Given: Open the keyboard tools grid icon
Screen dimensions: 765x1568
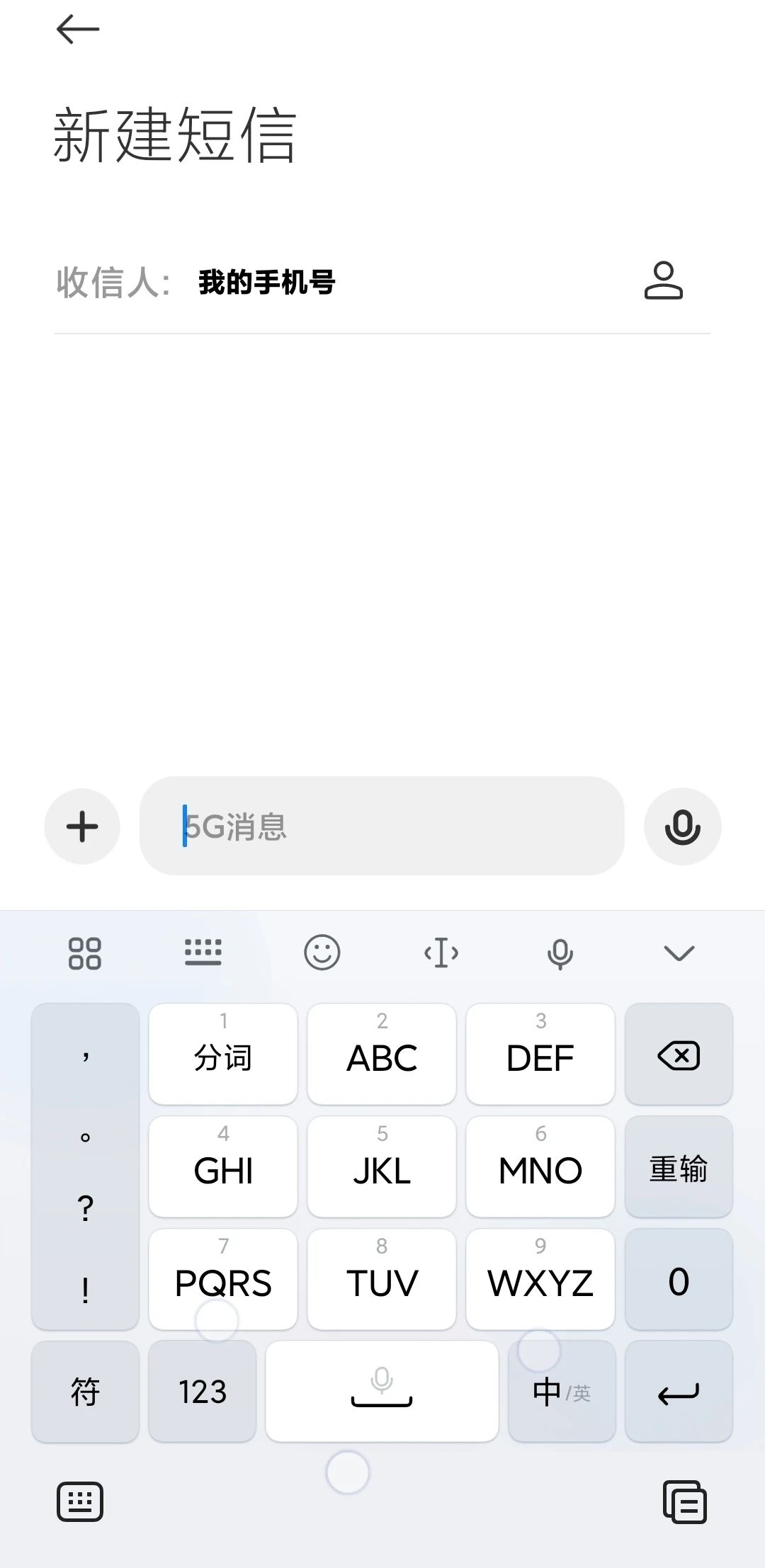Looking at the screenshot, I should pyautogui.click(x=85, y=953).
